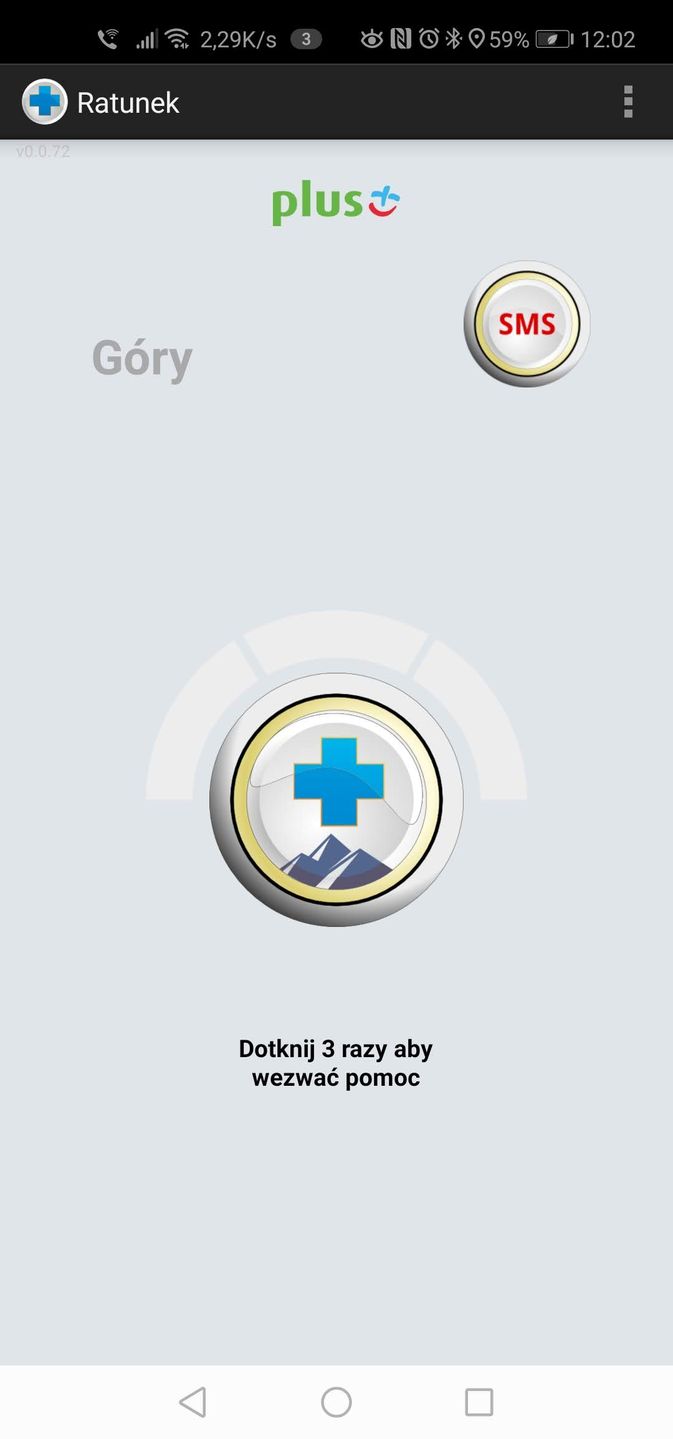Go back using the system back button
Viewport: 673px width, 1439px height.
tap(193, 1402)
